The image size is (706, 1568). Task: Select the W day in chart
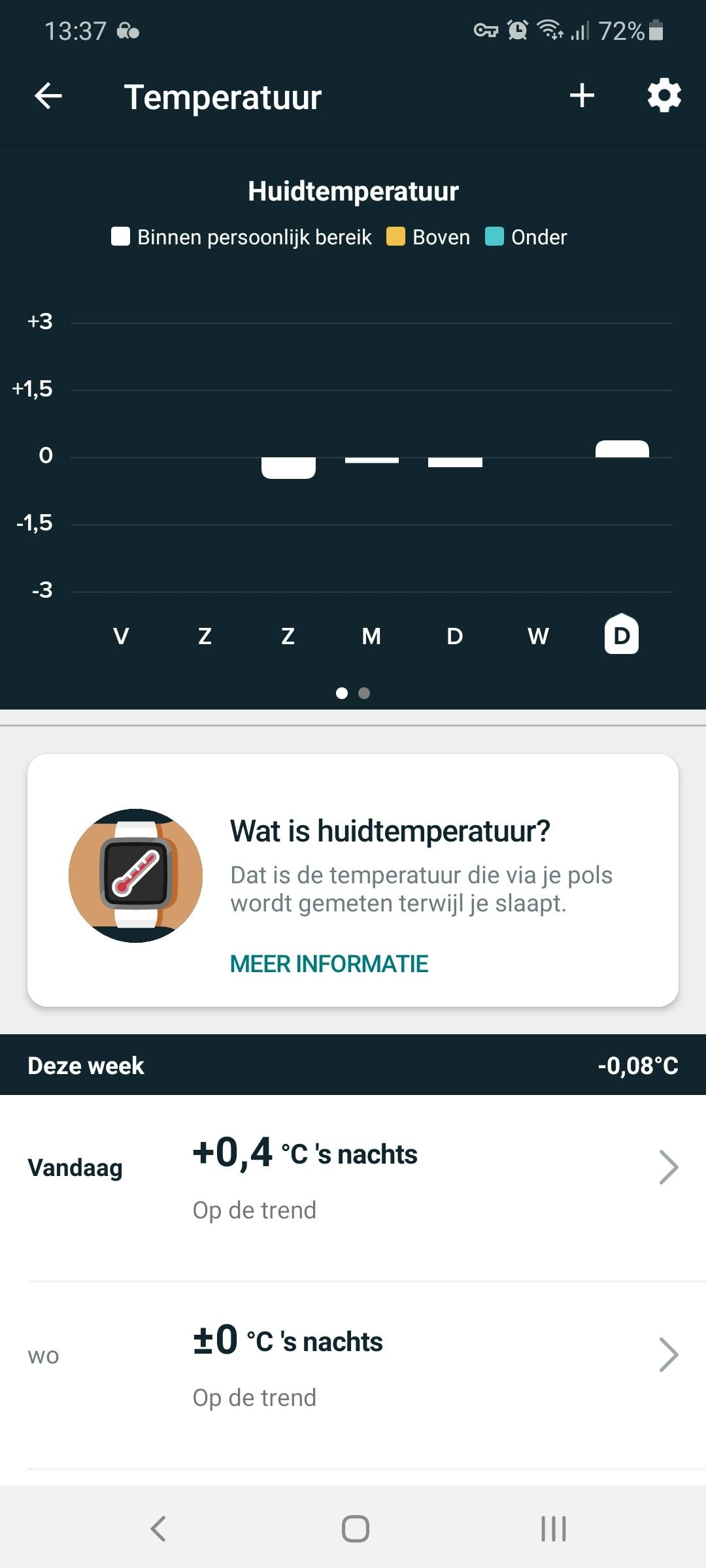coord(538,636)
